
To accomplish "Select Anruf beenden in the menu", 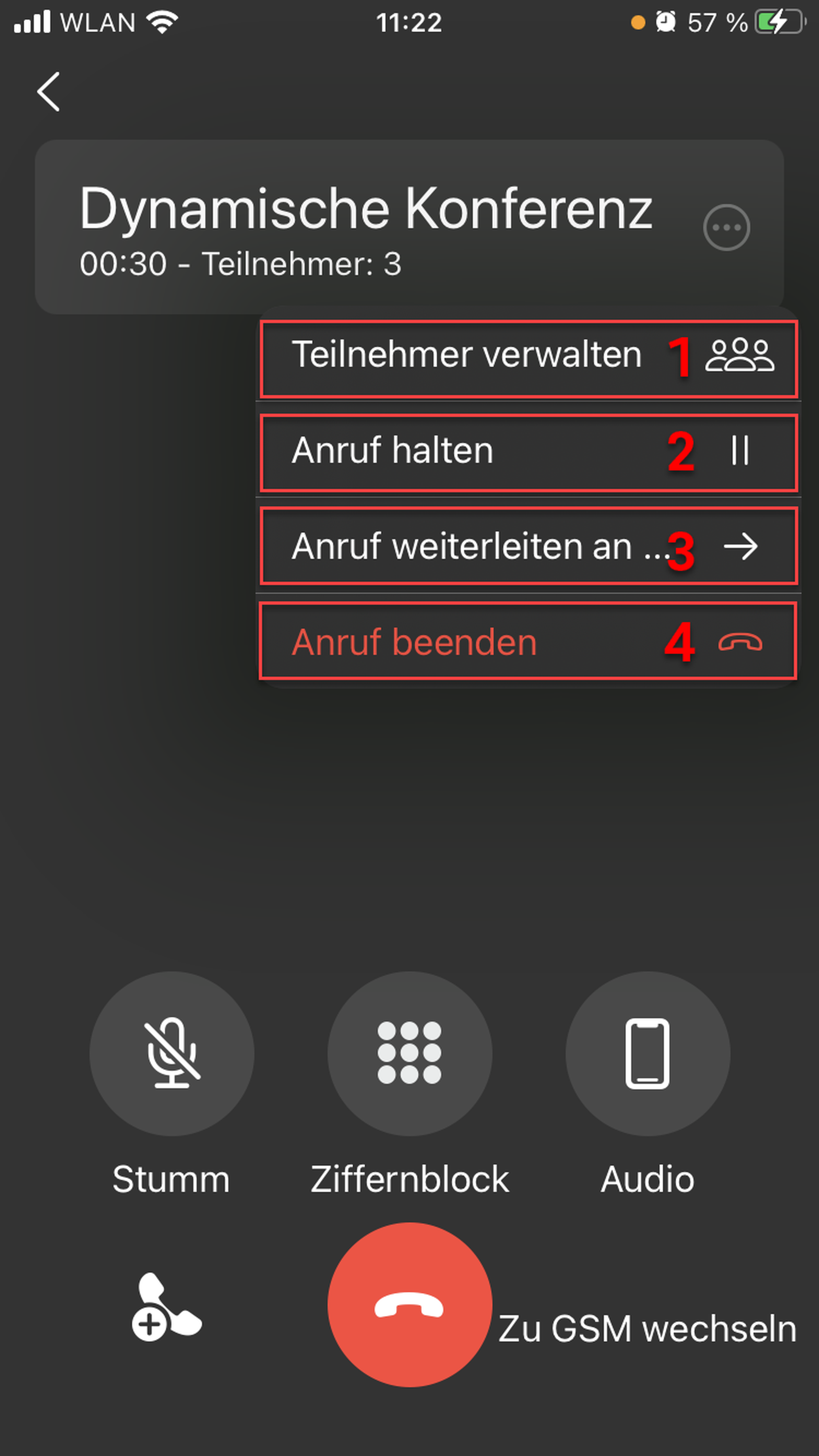I will [528, 641].
